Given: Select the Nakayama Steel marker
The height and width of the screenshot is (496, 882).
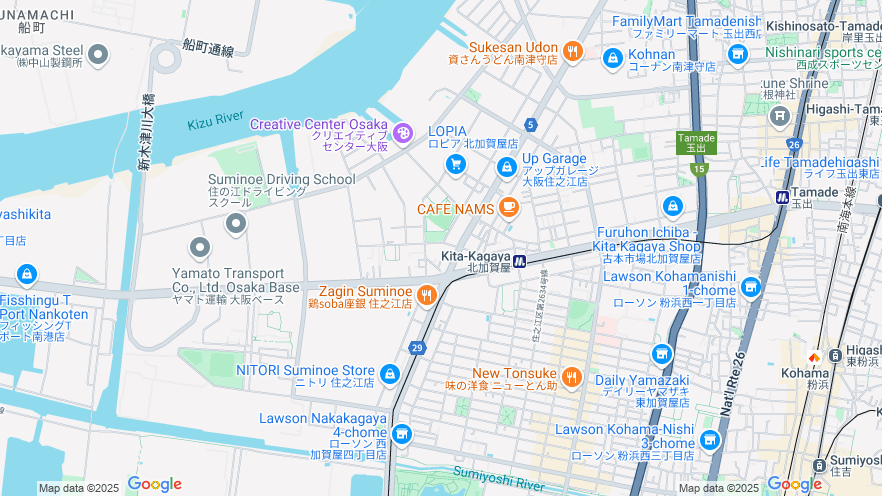Looking at the screenshot, I should pyautogui.click(x=98, y=54).
